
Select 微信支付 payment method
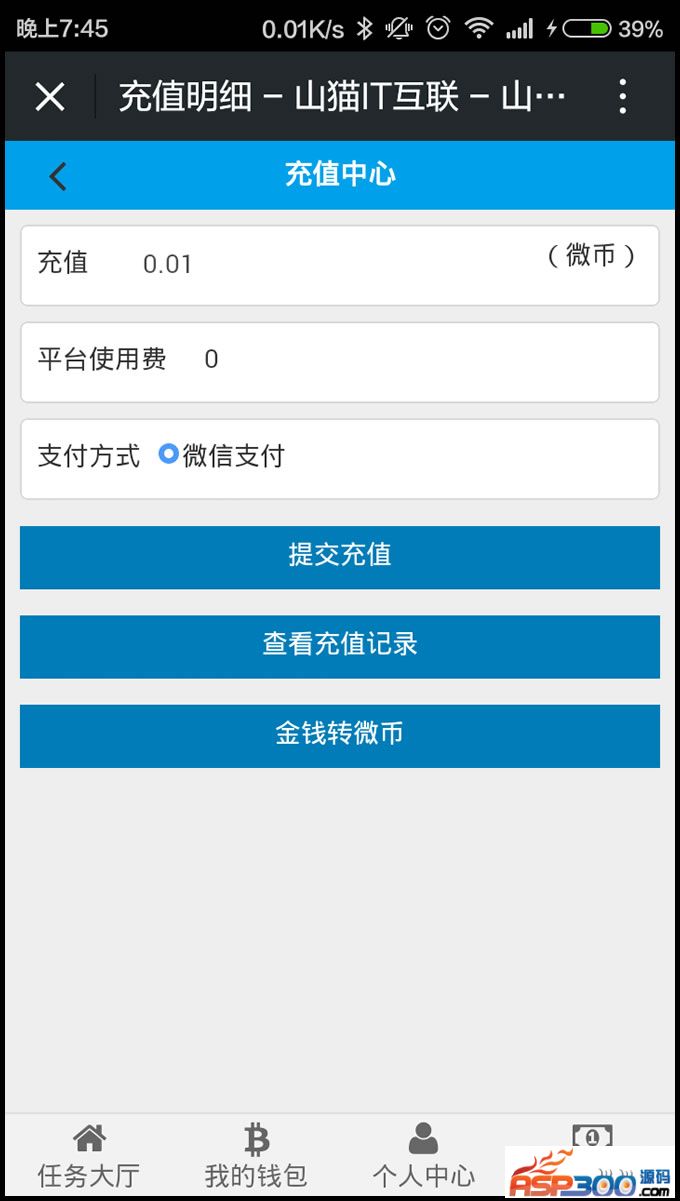169,455
